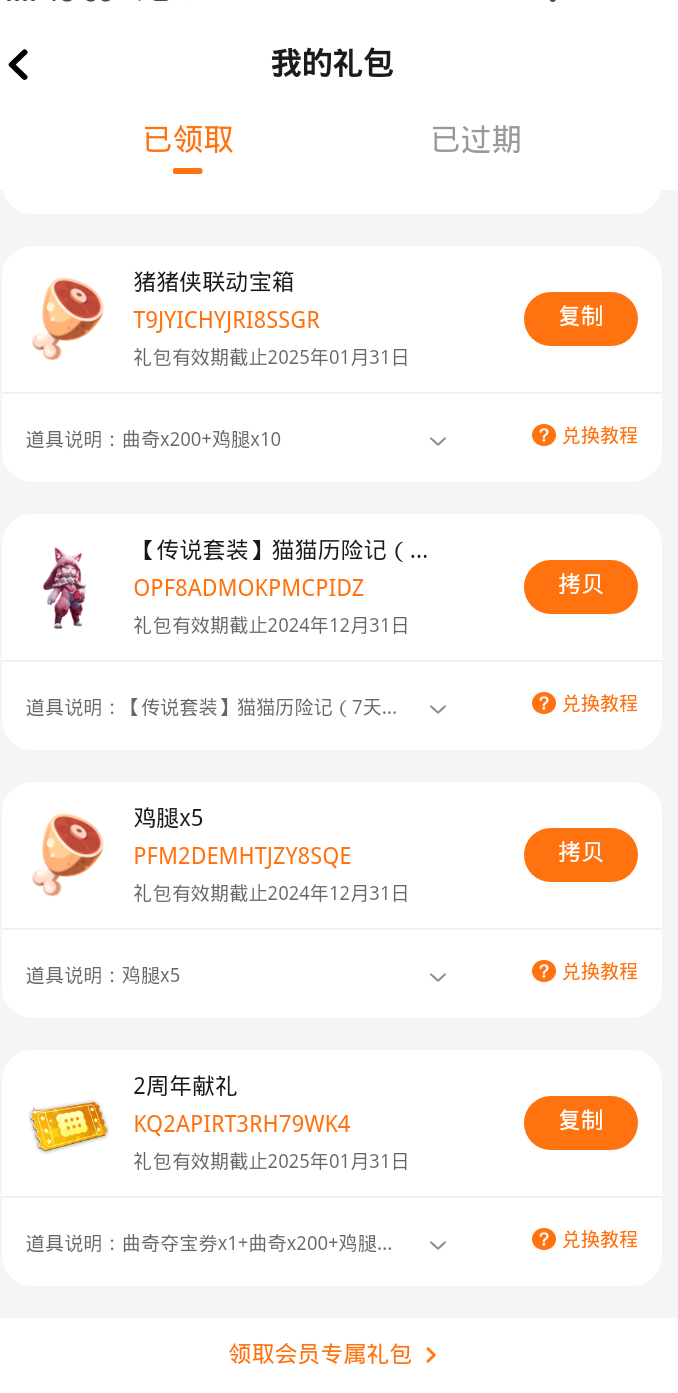The height and width of the screenshot is (1393, 678).
Task: Open 兑换教程 for 猪猪侠联动宝箱
Action: 585,436
